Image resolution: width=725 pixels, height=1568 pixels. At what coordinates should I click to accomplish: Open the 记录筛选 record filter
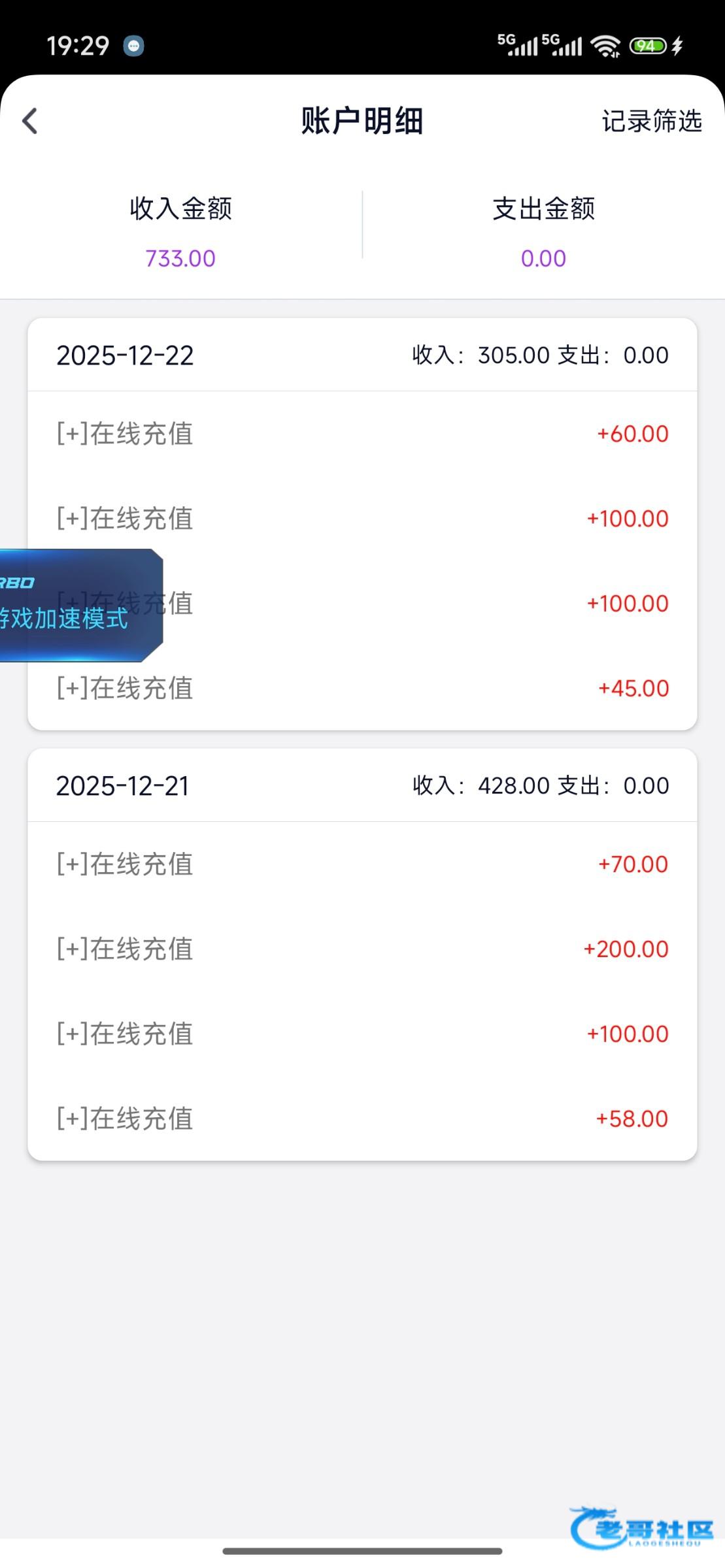pos(651,121)
